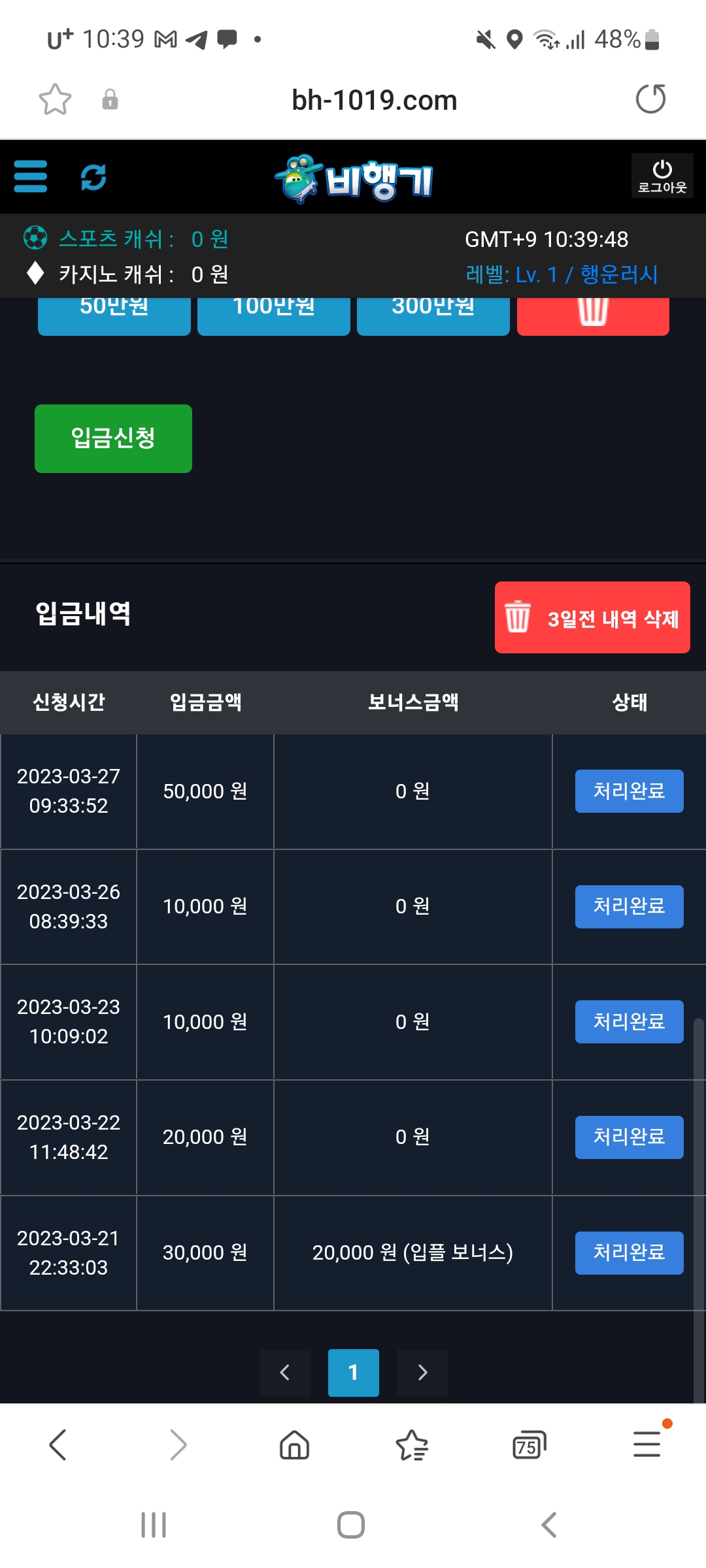Select the 50만원 amount button

[x=114, y=316]
